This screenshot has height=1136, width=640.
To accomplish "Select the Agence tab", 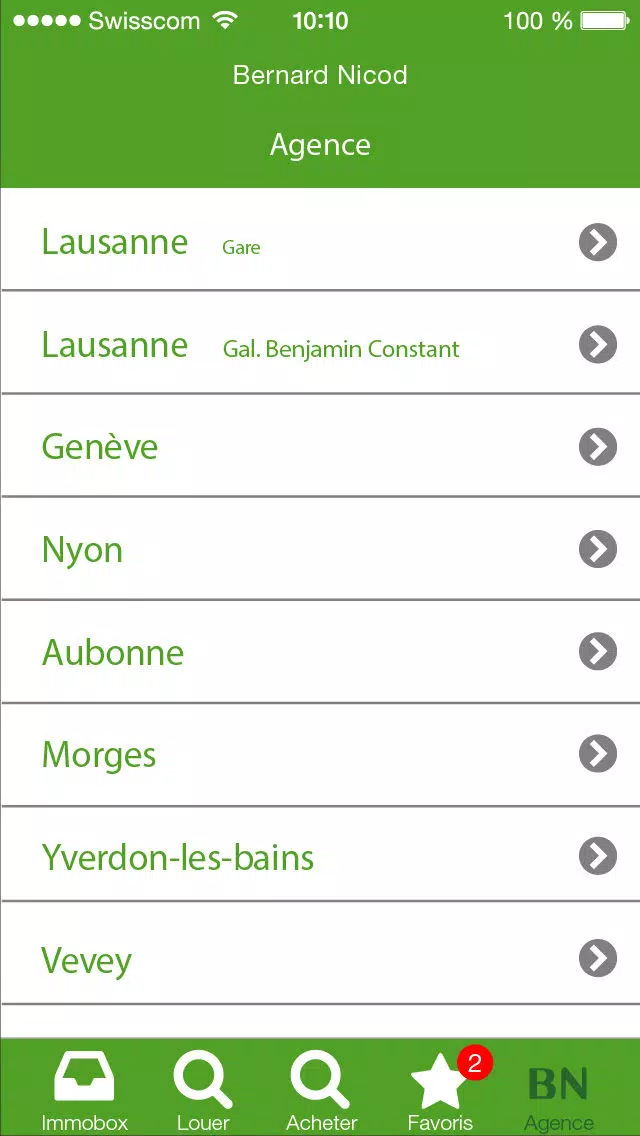I will pyautogui.click(x=558, y=1089).
